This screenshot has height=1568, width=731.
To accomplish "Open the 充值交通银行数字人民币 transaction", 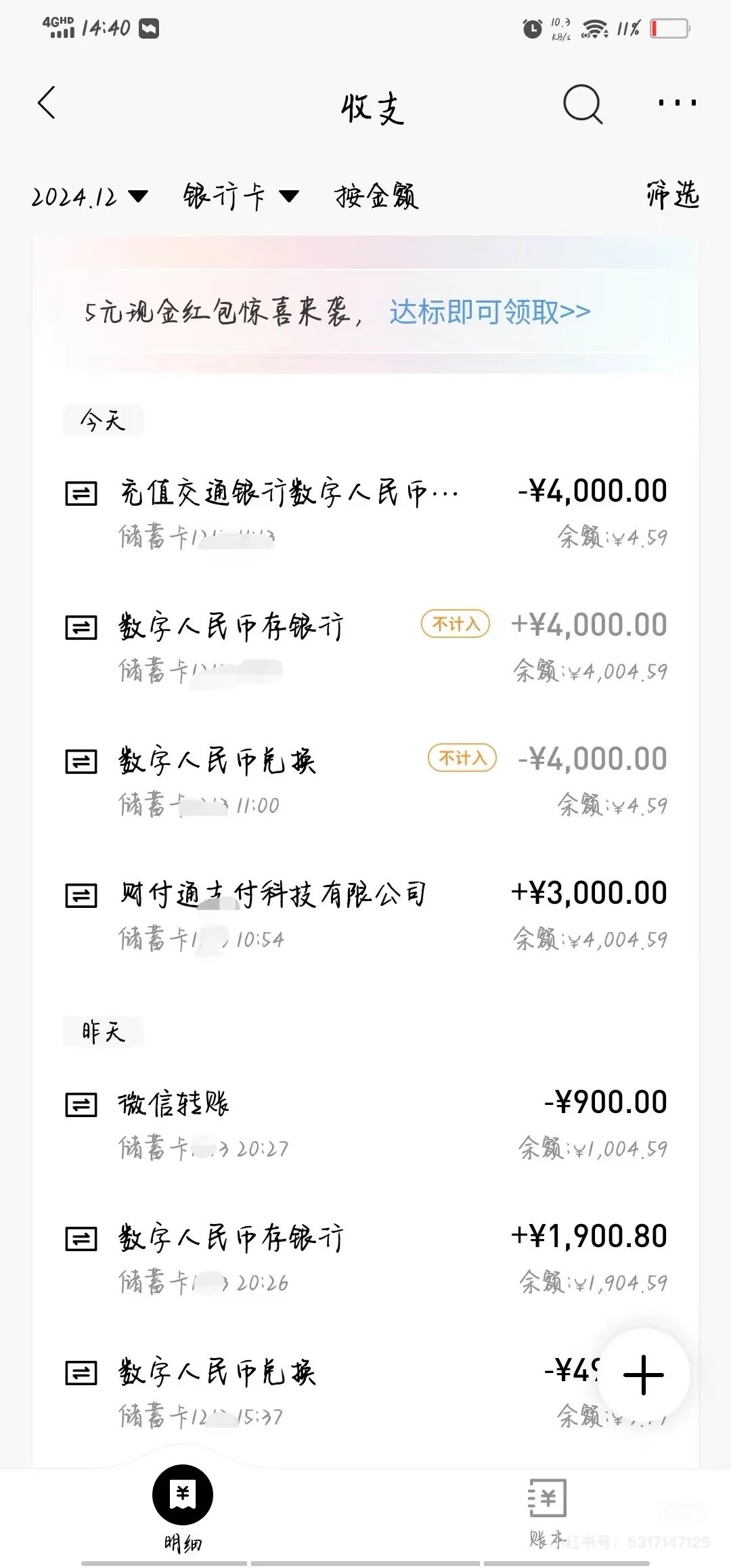I will pyautogui.click(x=365, y=512).
